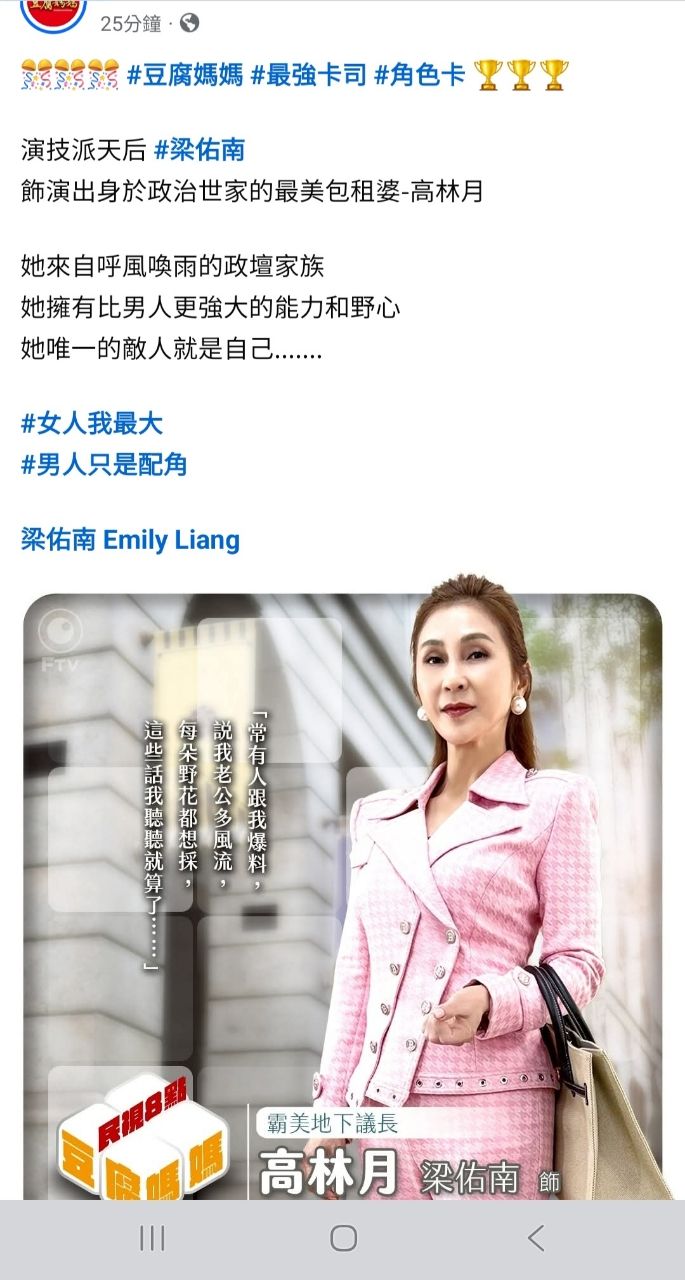This screenshot has height=1280, width=685.
Task: Return to the home screen
Action: [x=343, y=1239]
